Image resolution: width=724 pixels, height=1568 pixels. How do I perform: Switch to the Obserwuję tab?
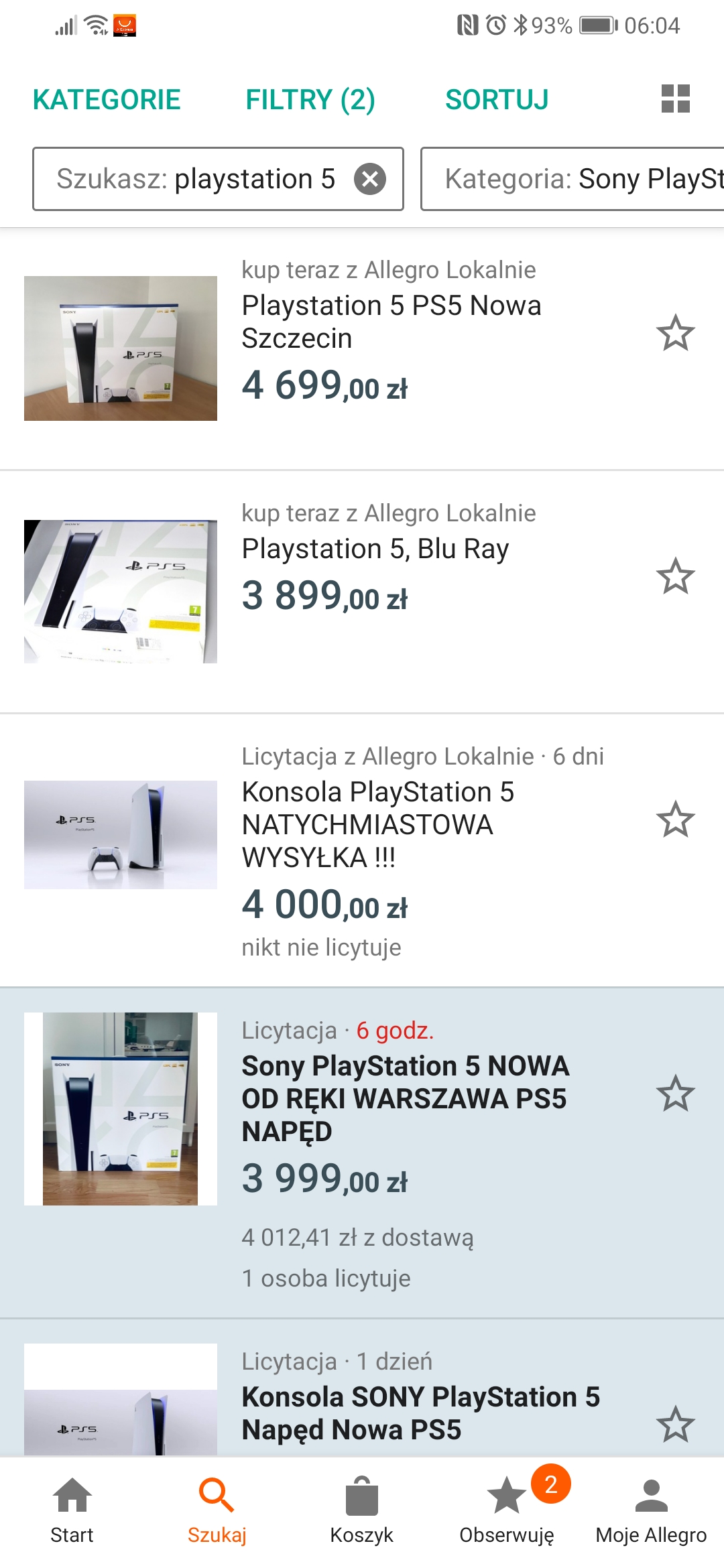coord(507,1511)
